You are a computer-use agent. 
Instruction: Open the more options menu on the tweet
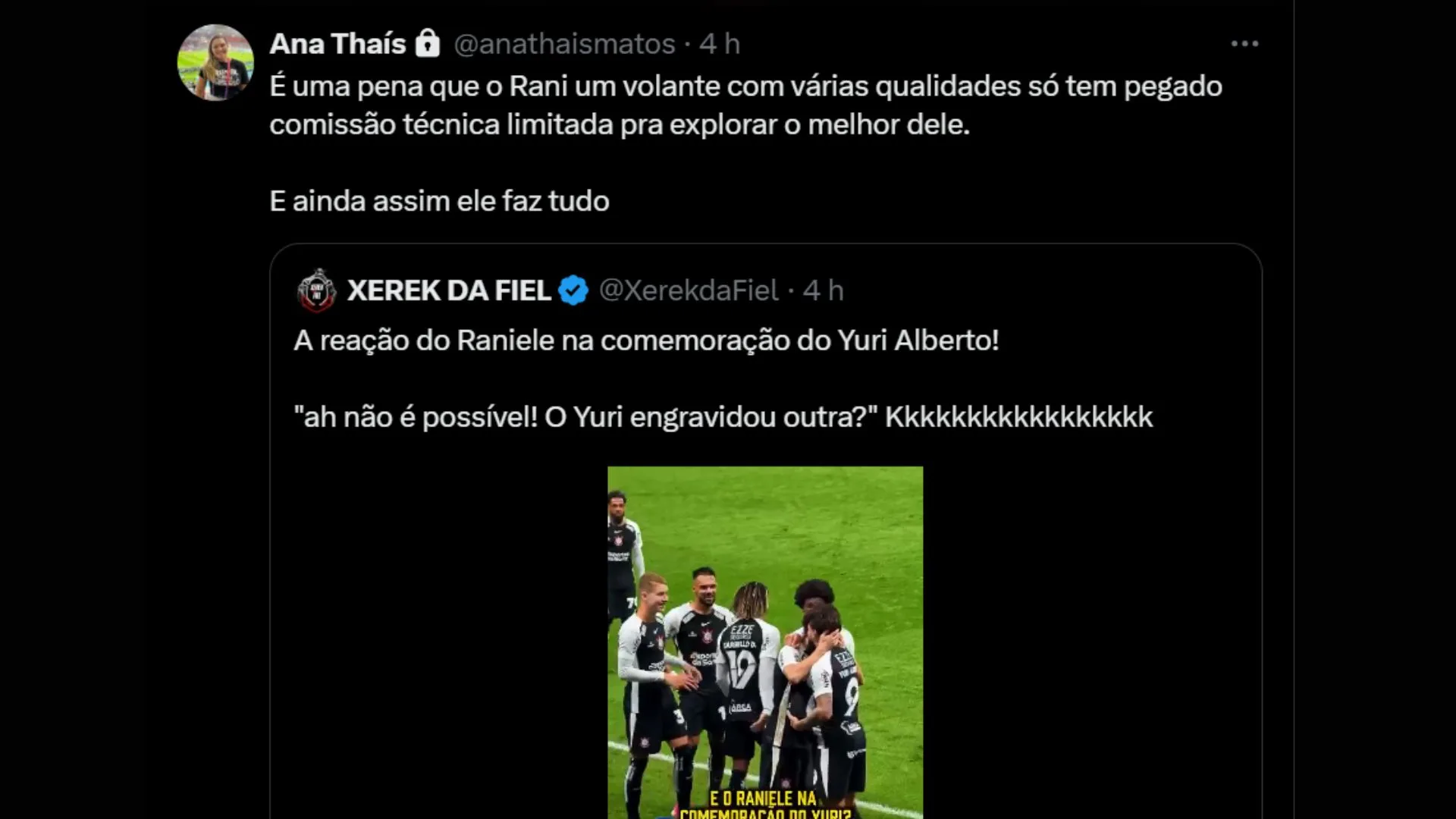coord(1244,44)
